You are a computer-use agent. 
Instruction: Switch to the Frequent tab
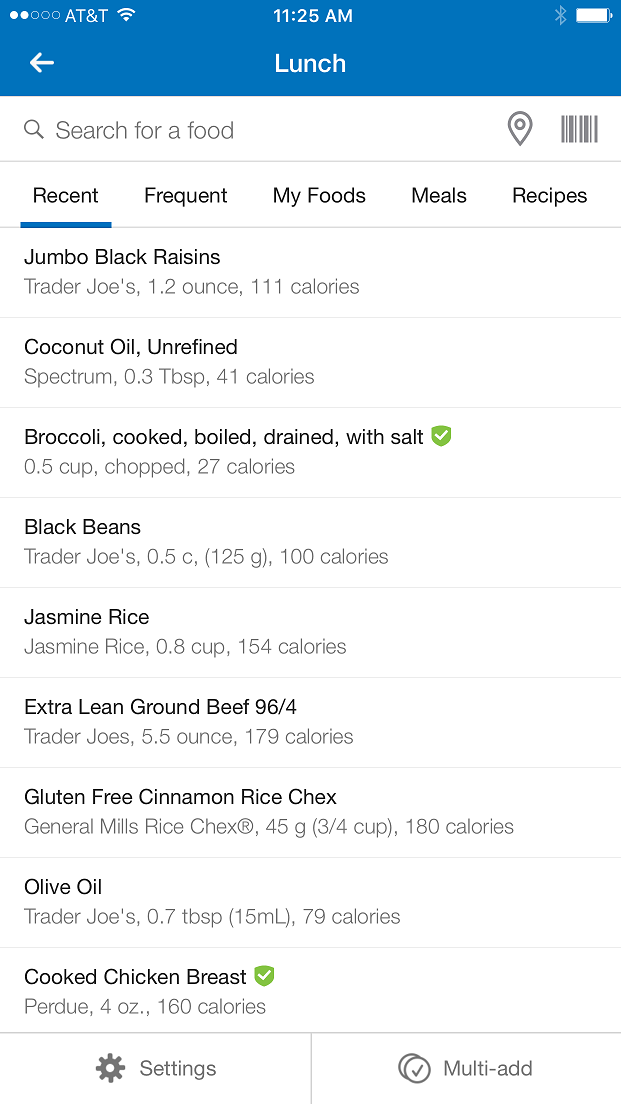tap(186, 196)
